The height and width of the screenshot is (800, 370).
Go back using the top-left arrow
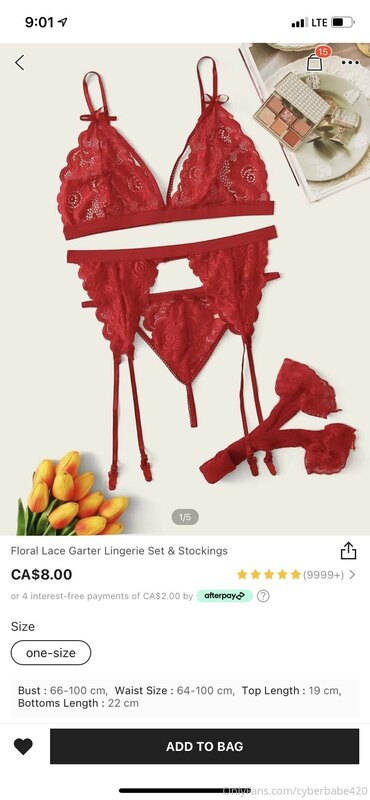tap(19, 63)
